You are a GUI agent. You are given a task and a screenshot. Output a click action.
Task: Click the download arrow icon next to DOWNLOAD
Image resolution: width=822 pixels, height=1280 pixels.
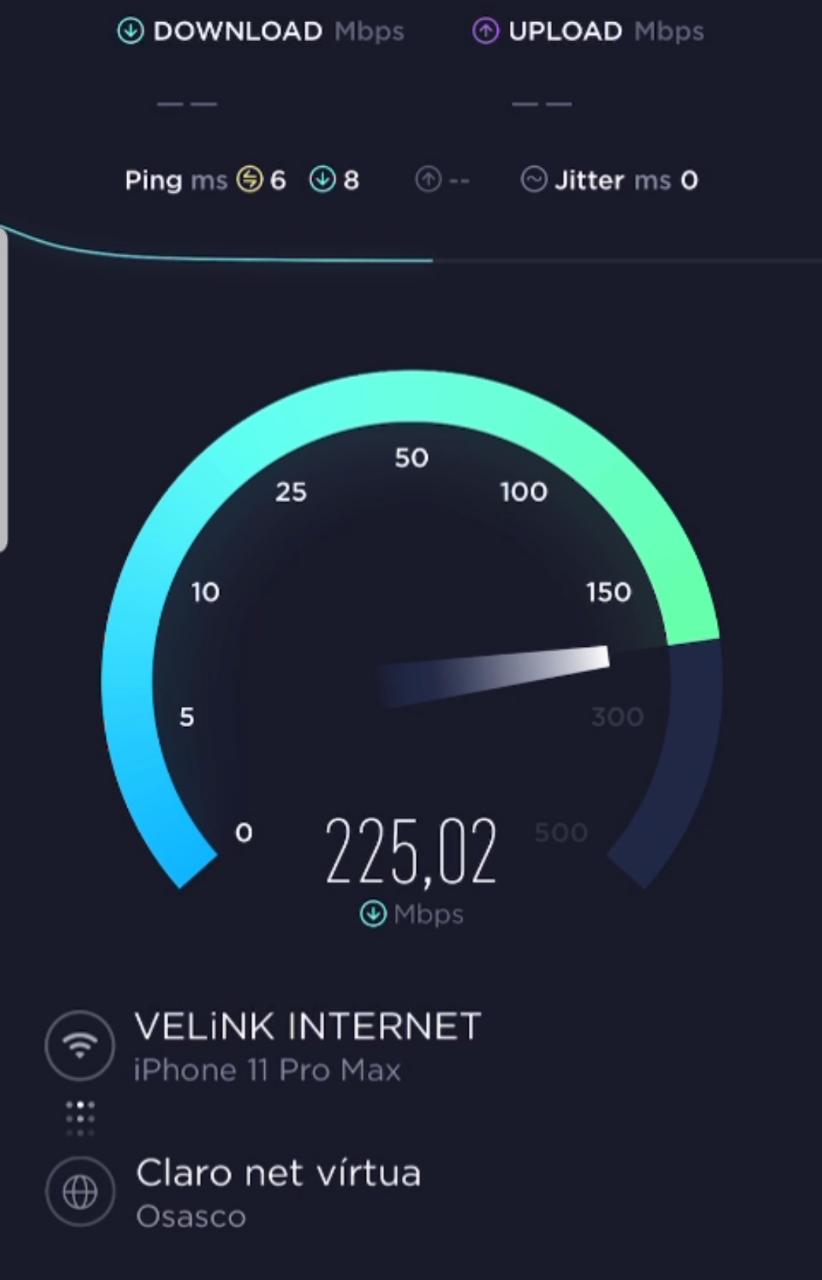pyautogui.click(x=129, y=31)
